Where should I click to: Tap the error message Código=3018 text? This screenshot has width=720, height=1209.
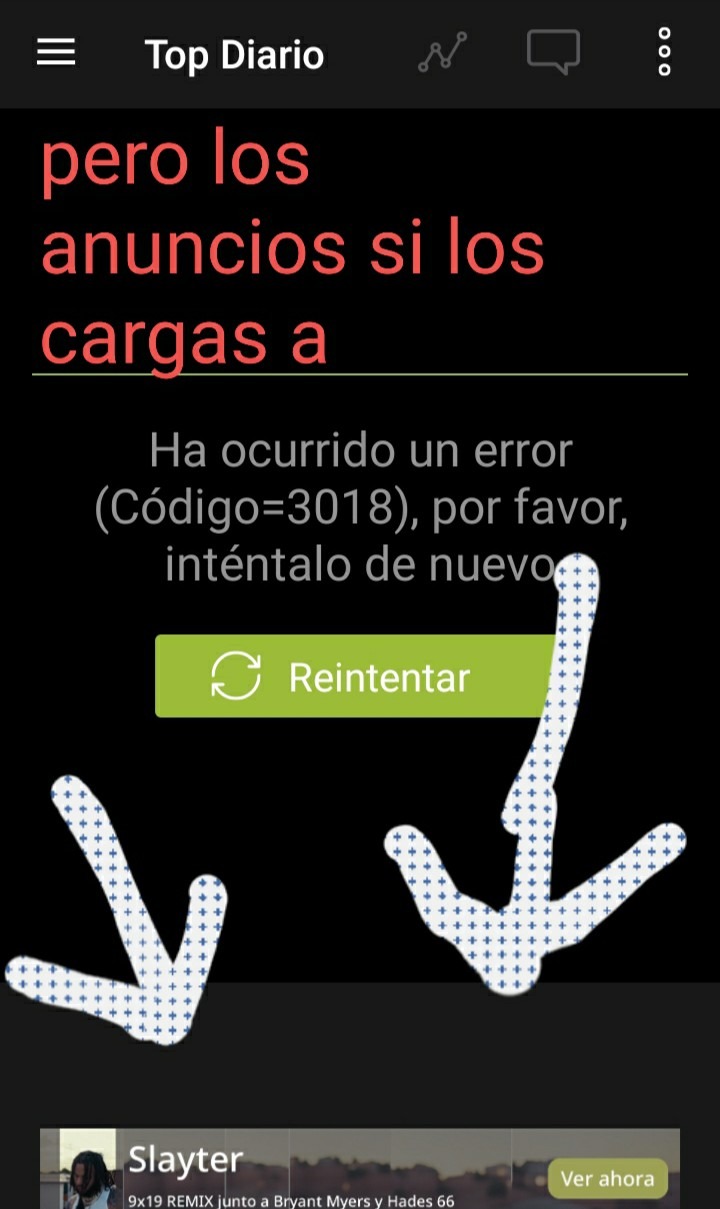[358, 507]
